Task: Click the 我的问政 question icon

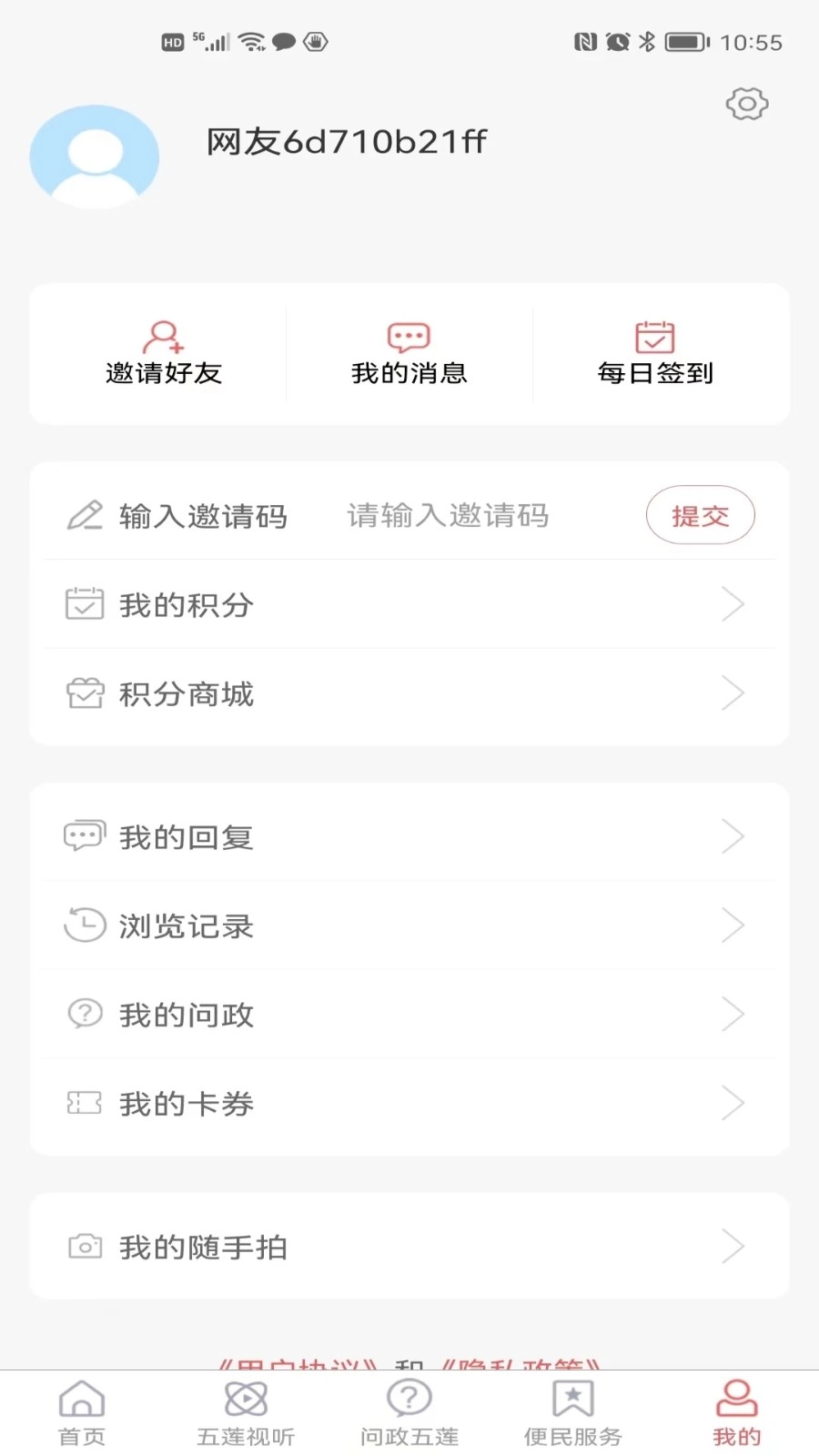Action: 85,1013
